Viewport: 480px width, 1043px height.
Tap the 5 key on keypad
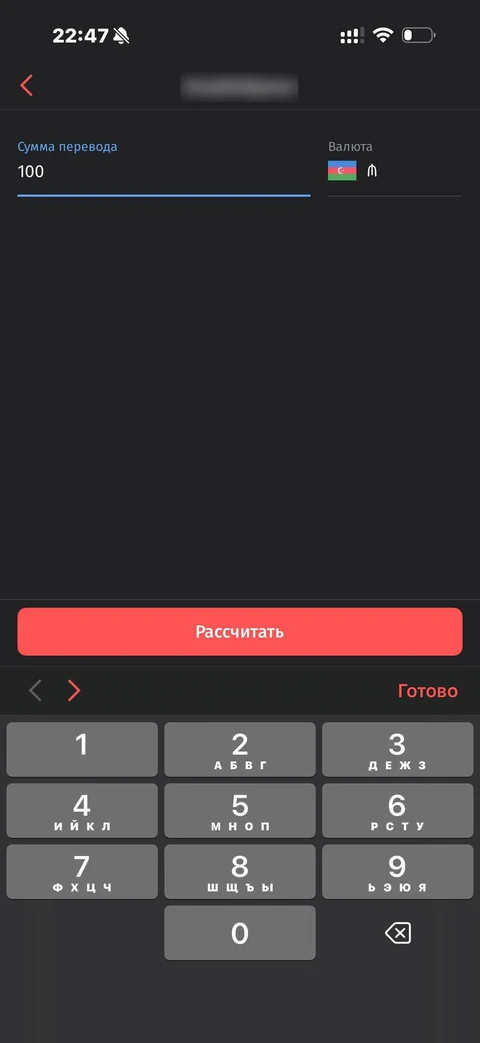click(239, 810)
